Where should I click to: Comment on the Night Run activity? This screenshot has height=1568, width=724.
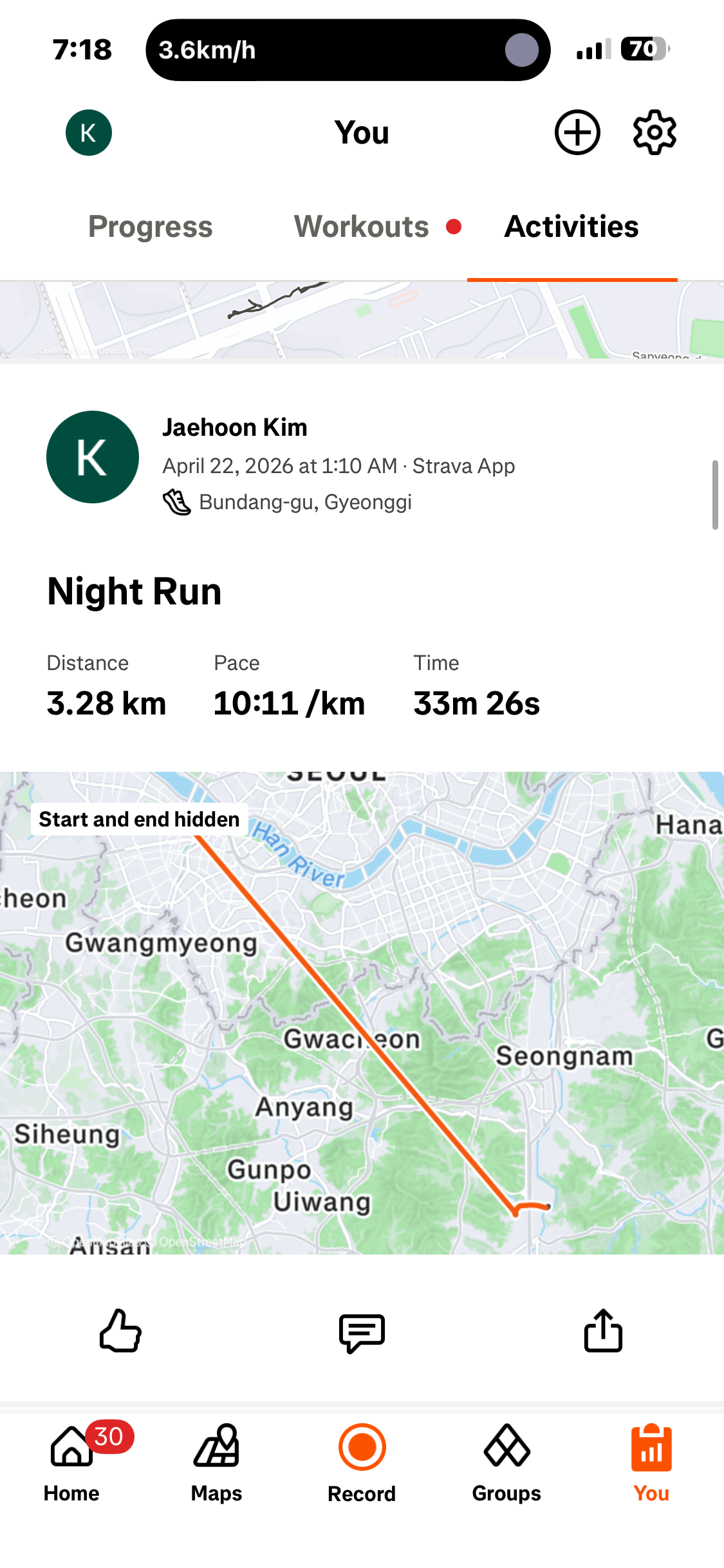click(x=362, y=1332)
